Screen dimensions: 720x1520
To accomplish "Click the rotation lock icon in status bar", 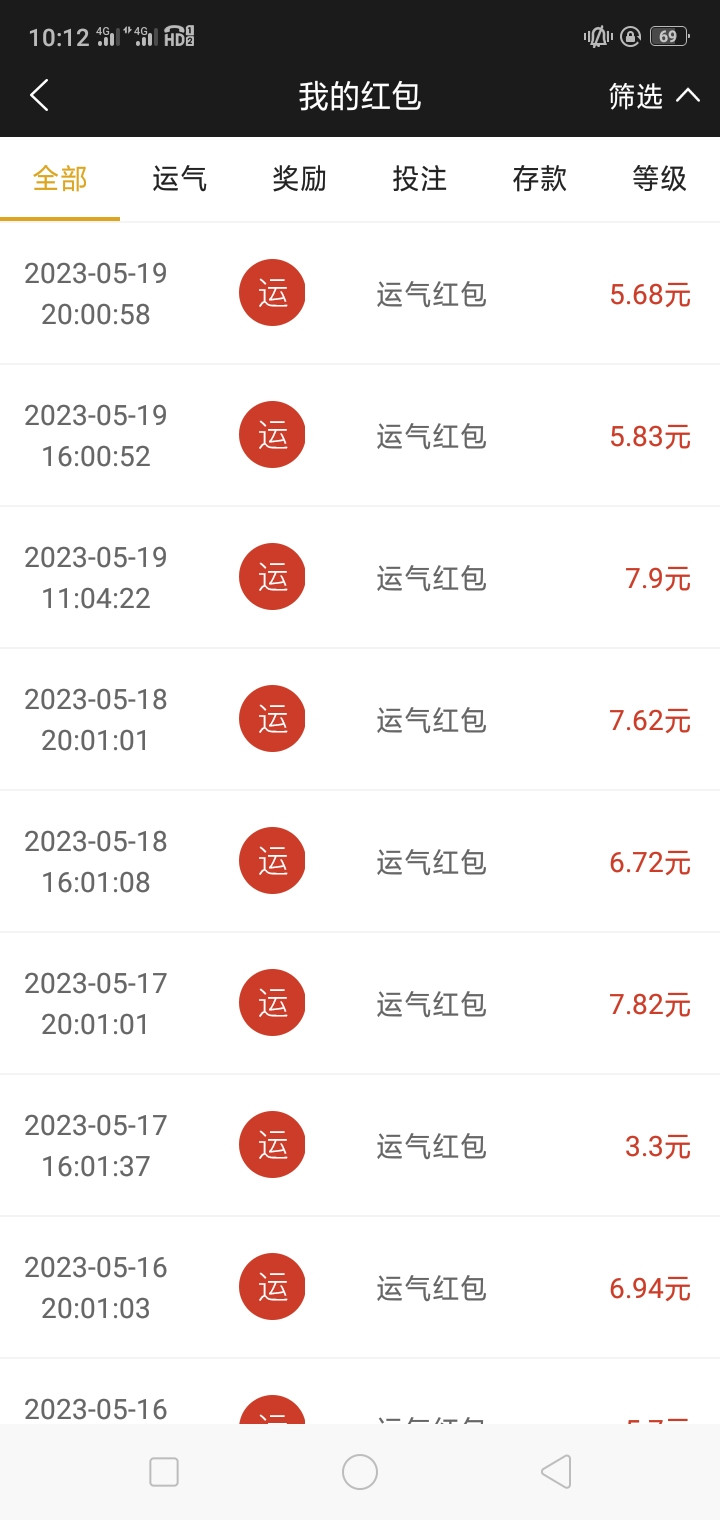I will (x=630, y=36).
